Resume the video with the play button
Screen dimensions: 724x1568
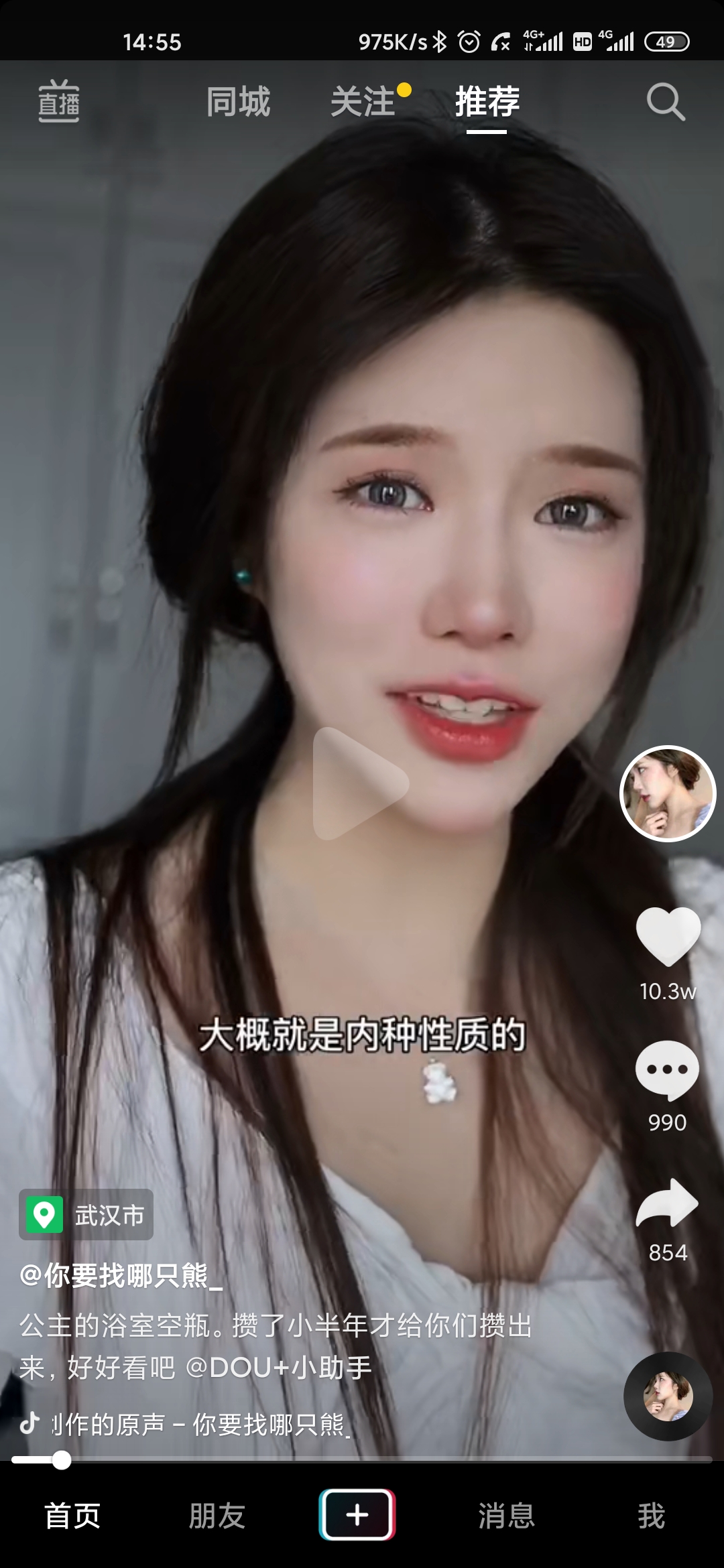(x=361, y=783)
